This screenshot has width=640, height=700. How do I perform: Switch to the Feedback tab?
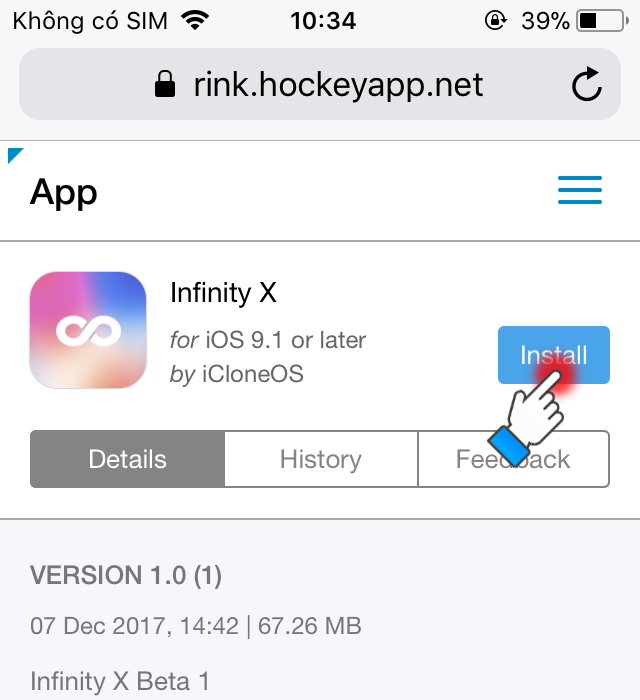(x=513, y=459)
